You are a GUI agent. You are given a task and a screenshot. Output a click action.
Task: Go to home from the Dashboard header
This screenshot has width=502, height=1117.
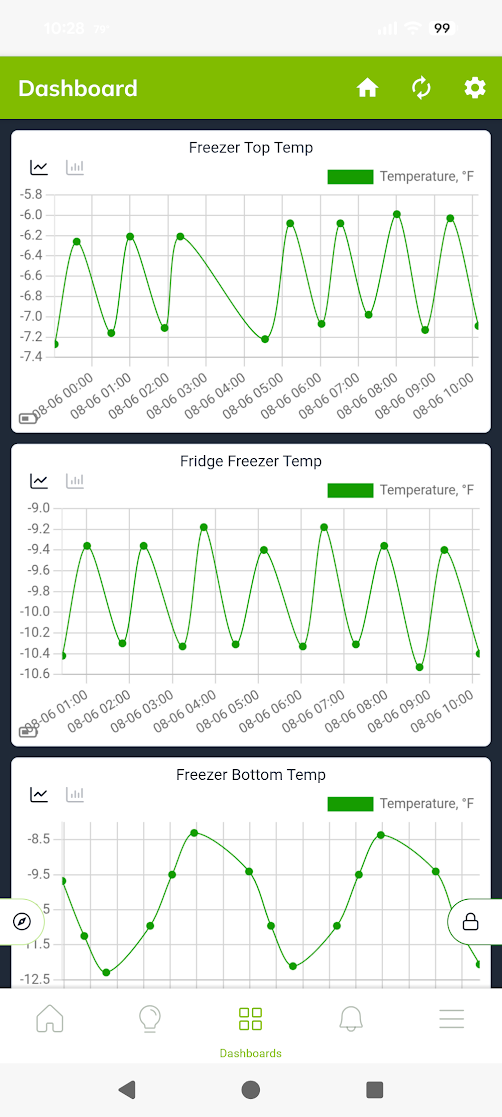tap(367, 88)
